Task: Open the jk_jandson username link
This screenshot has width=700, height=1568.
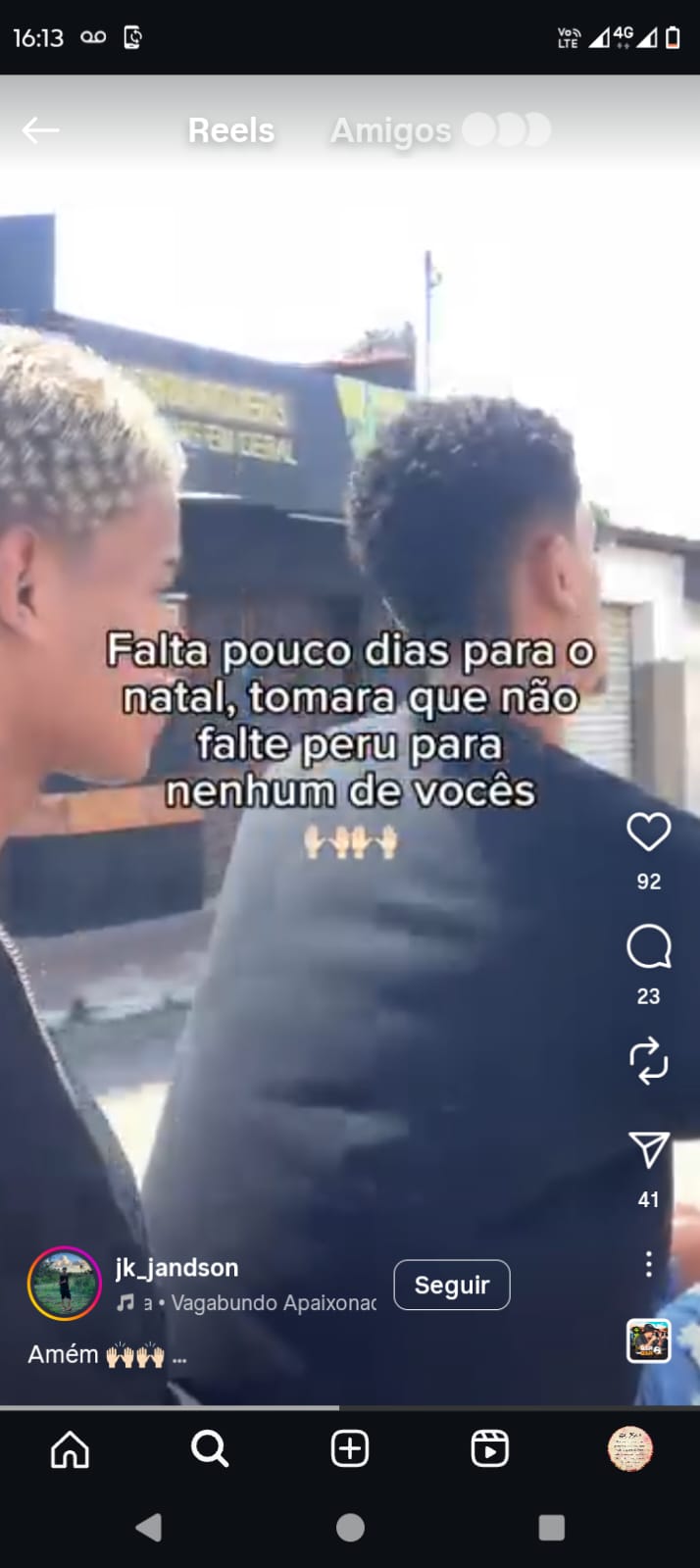Action: click(176, 1268)
